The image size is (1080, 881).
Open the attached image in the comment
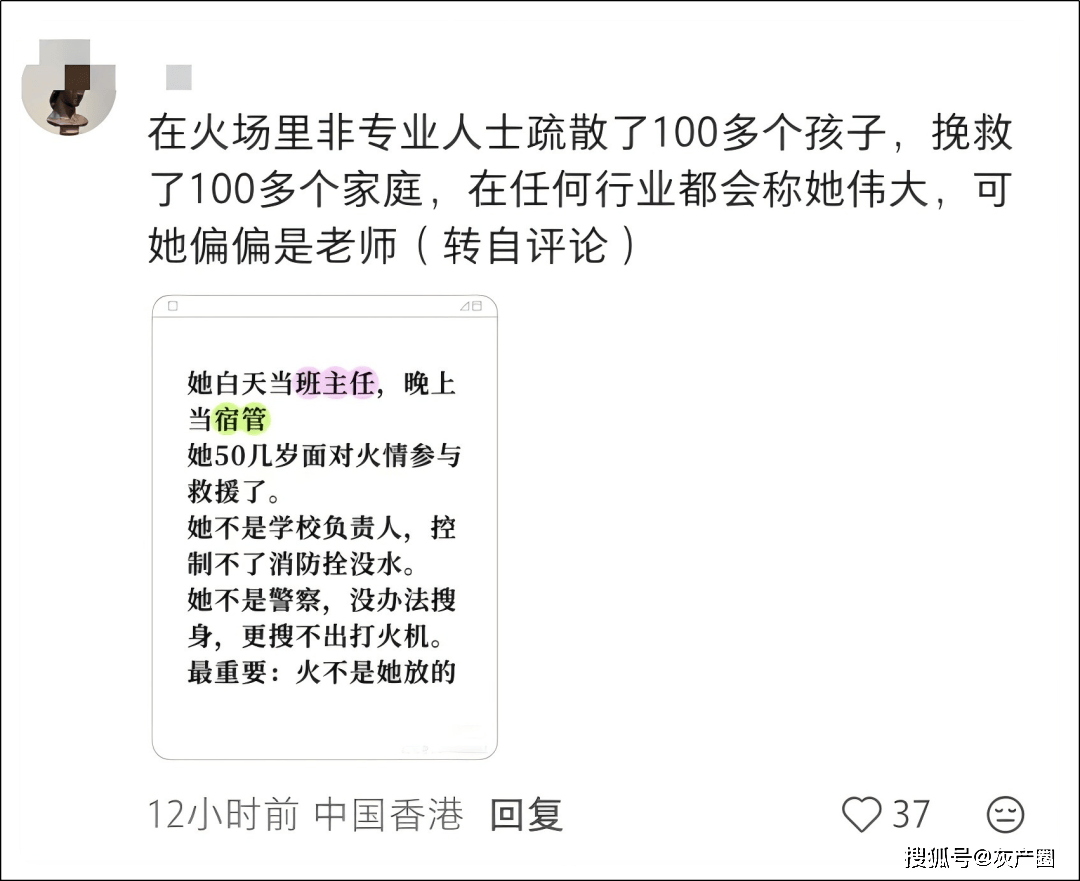pos(324,527)
